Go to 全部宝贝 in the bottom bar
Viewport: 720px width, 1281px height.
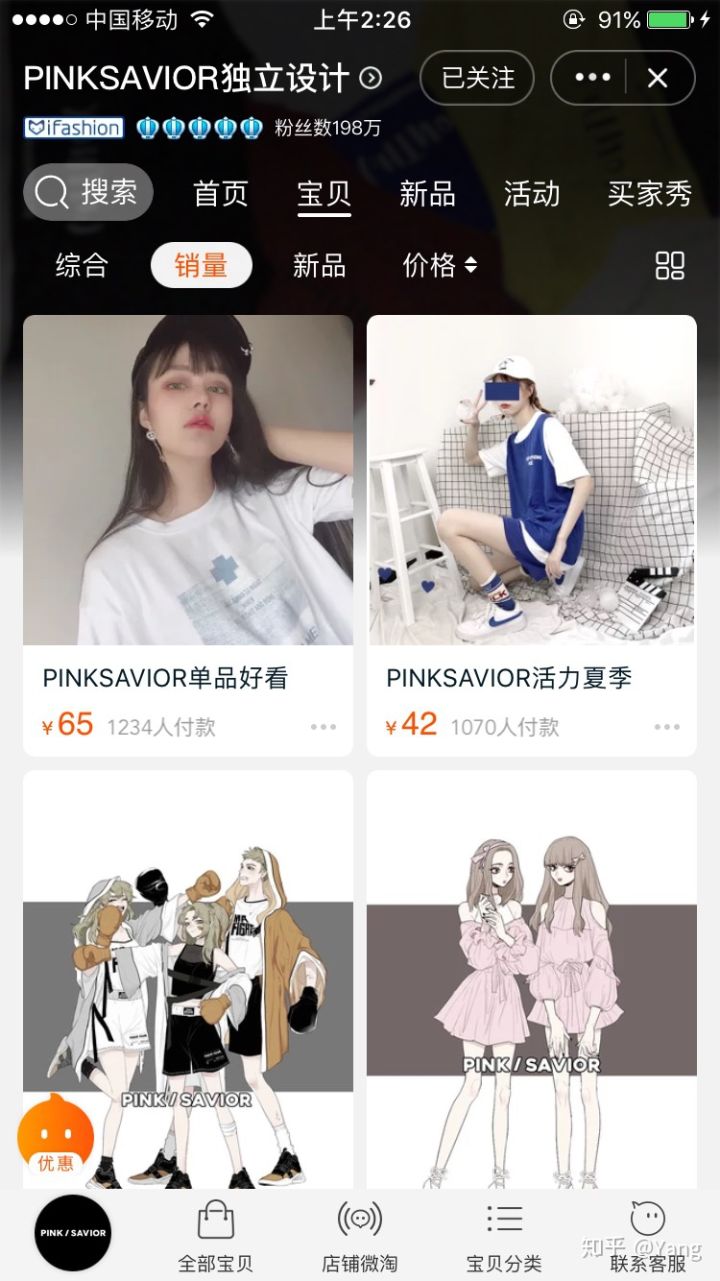215,1236
